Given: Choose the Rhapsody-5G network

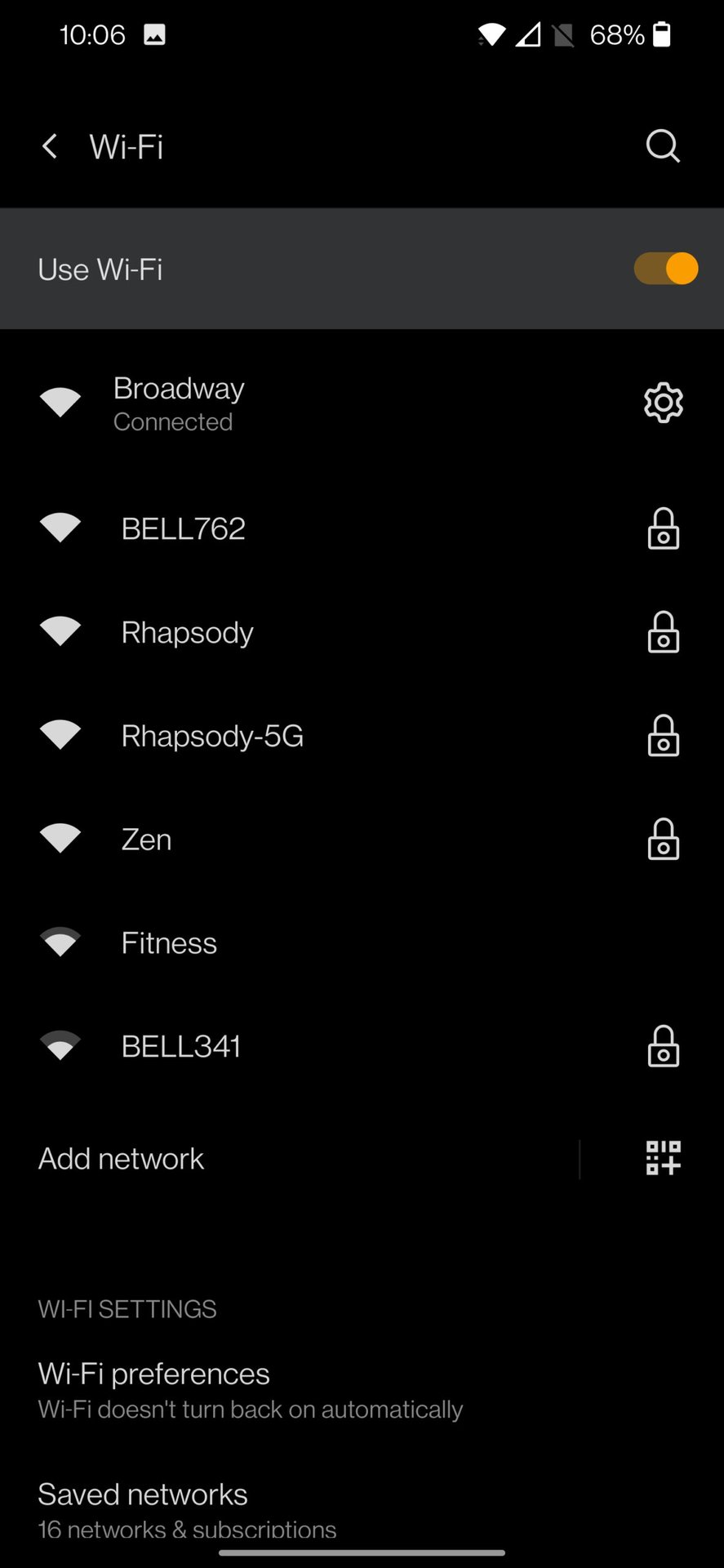Looking at the screenshot, I should [x=212, y=736].
